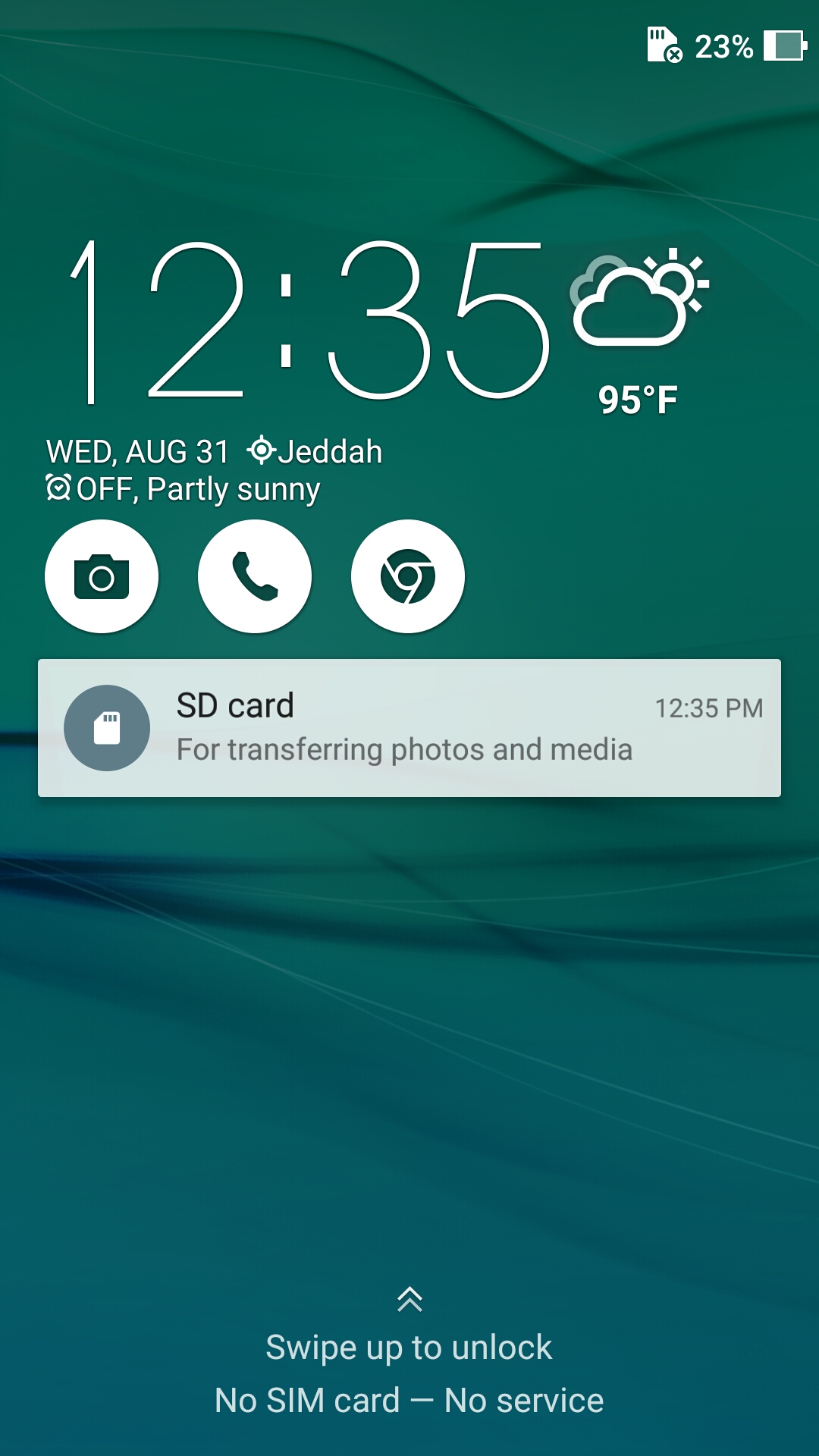Open the camera shortcut
This screenshot has height=1456, width=819.
click(x=102, y=576)
